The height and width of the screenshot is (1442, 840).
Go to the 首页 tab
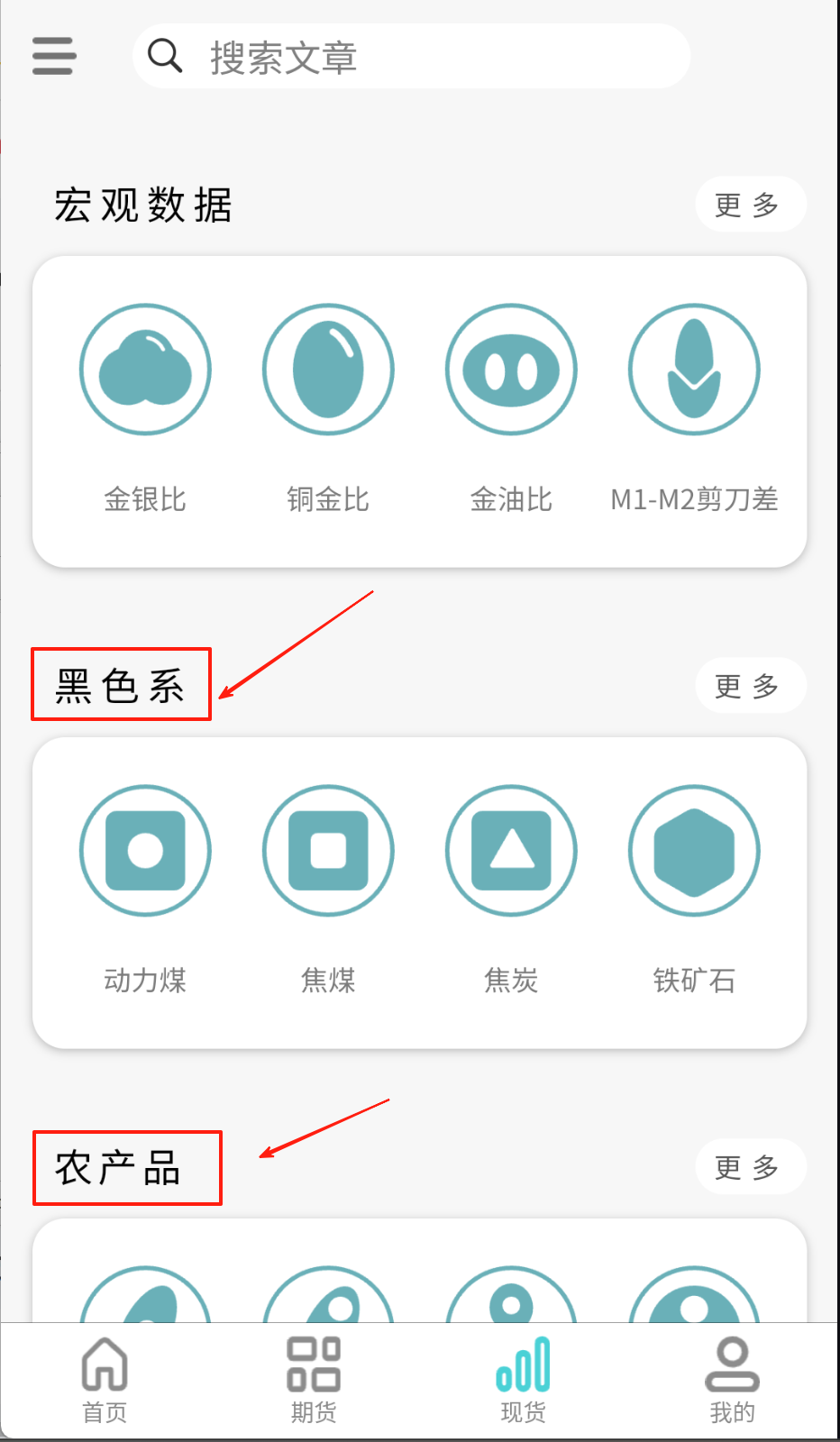coord(105,1380)
